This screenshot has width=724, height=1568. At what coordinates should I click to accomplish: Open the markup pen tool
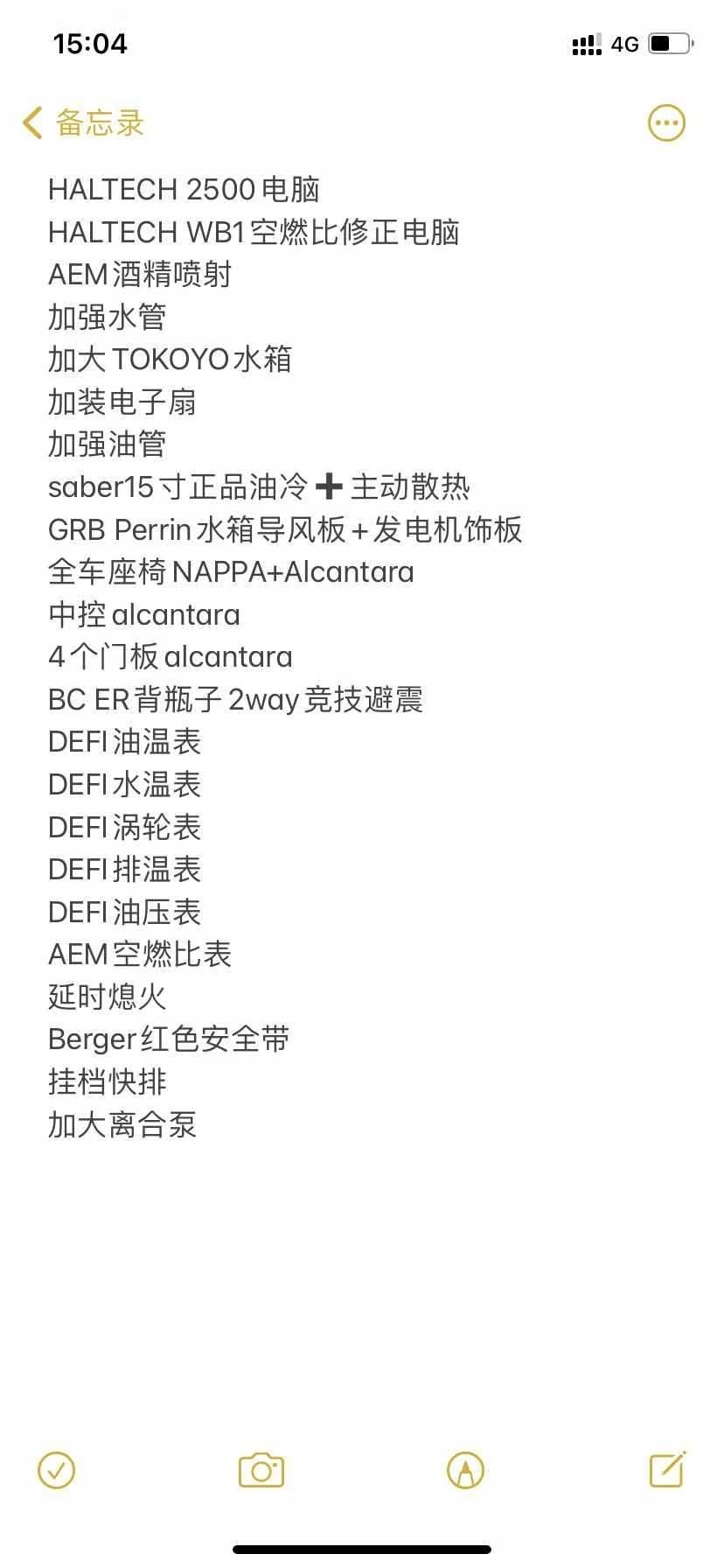(465, 1471)
